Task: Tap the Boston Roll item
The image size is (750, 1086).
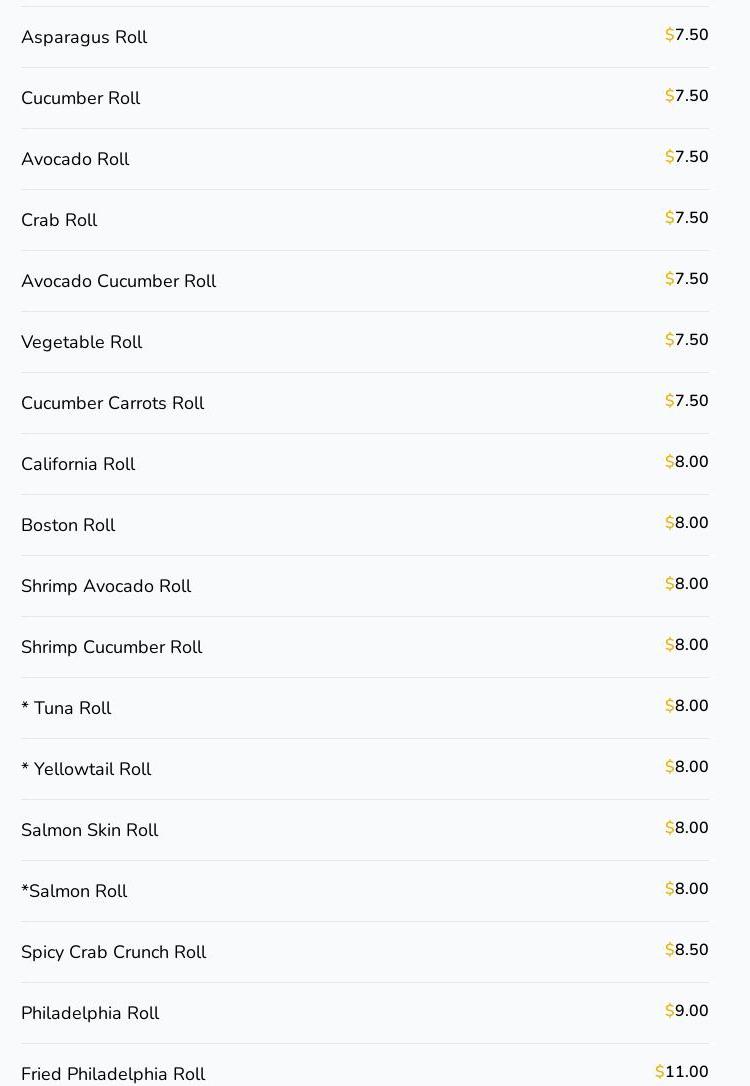Action: click(68, 525)
